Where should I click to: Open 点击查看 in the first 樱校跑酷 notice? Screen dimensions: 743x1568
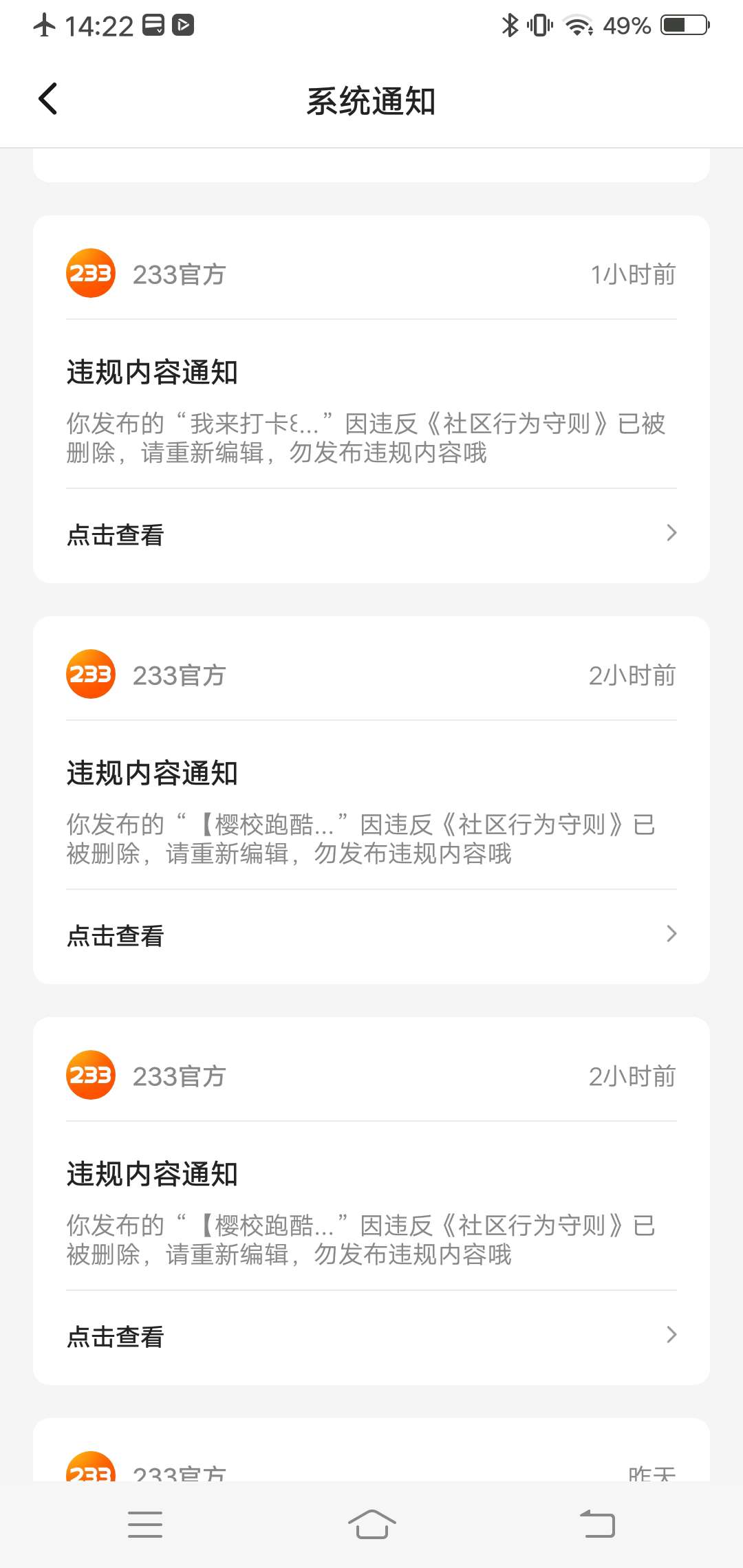371,935
